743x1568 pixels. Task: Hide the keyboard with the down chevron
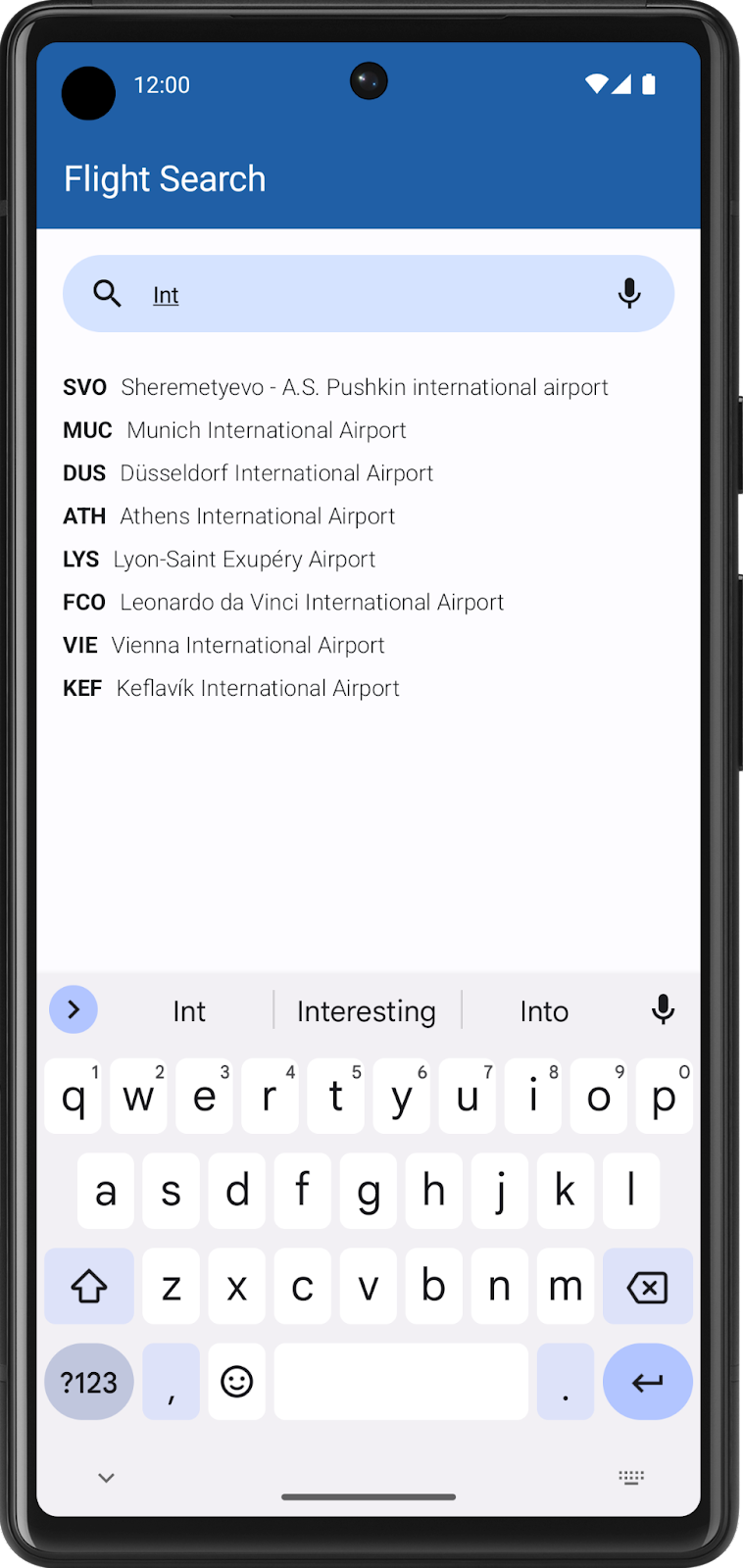pos(107,1477)
